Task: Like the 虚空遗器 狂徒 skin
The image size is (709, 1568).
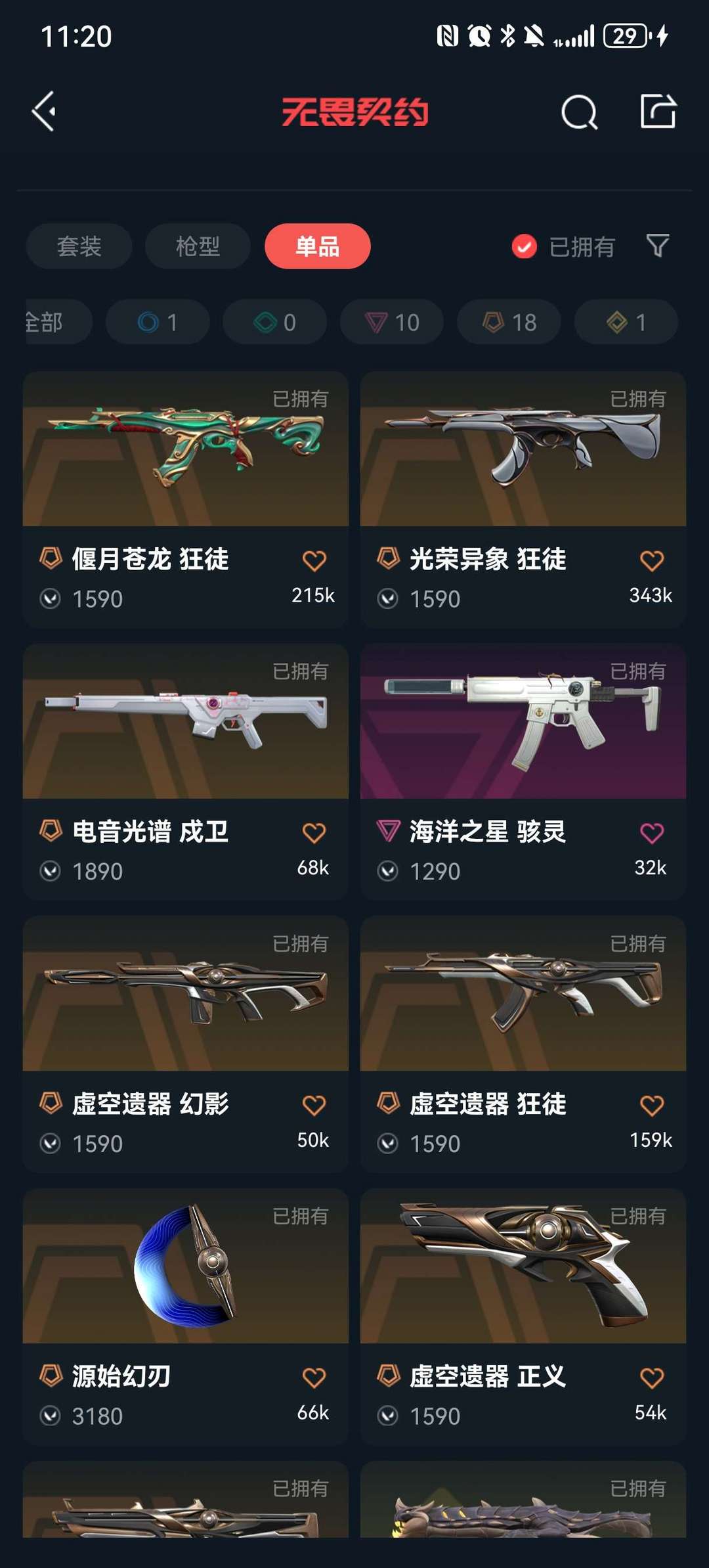Action: [x=652, y=1106]
